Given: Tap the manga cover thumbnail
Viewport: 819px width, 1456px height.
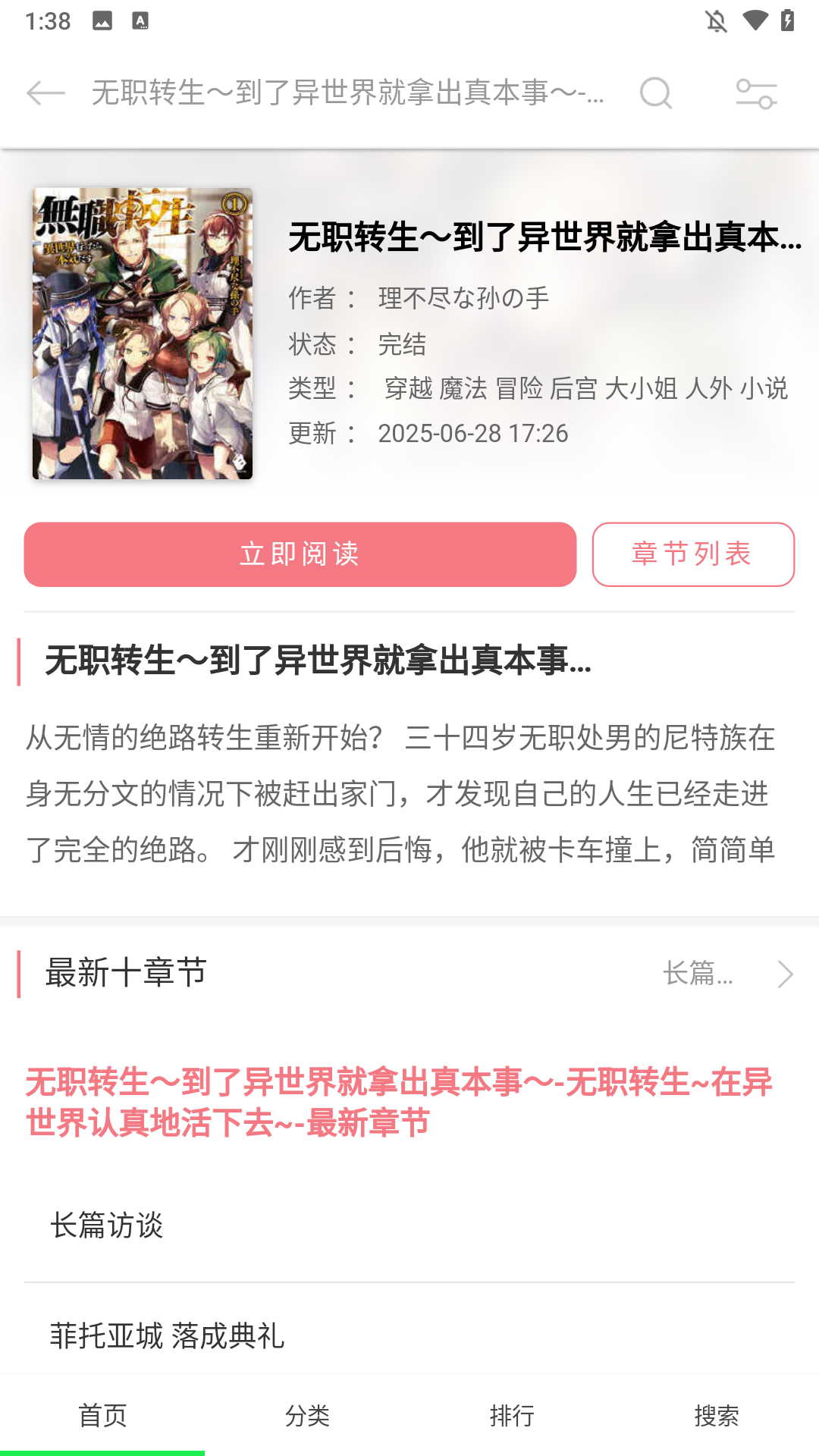Looking at the screenshot, I should (143, 332).
